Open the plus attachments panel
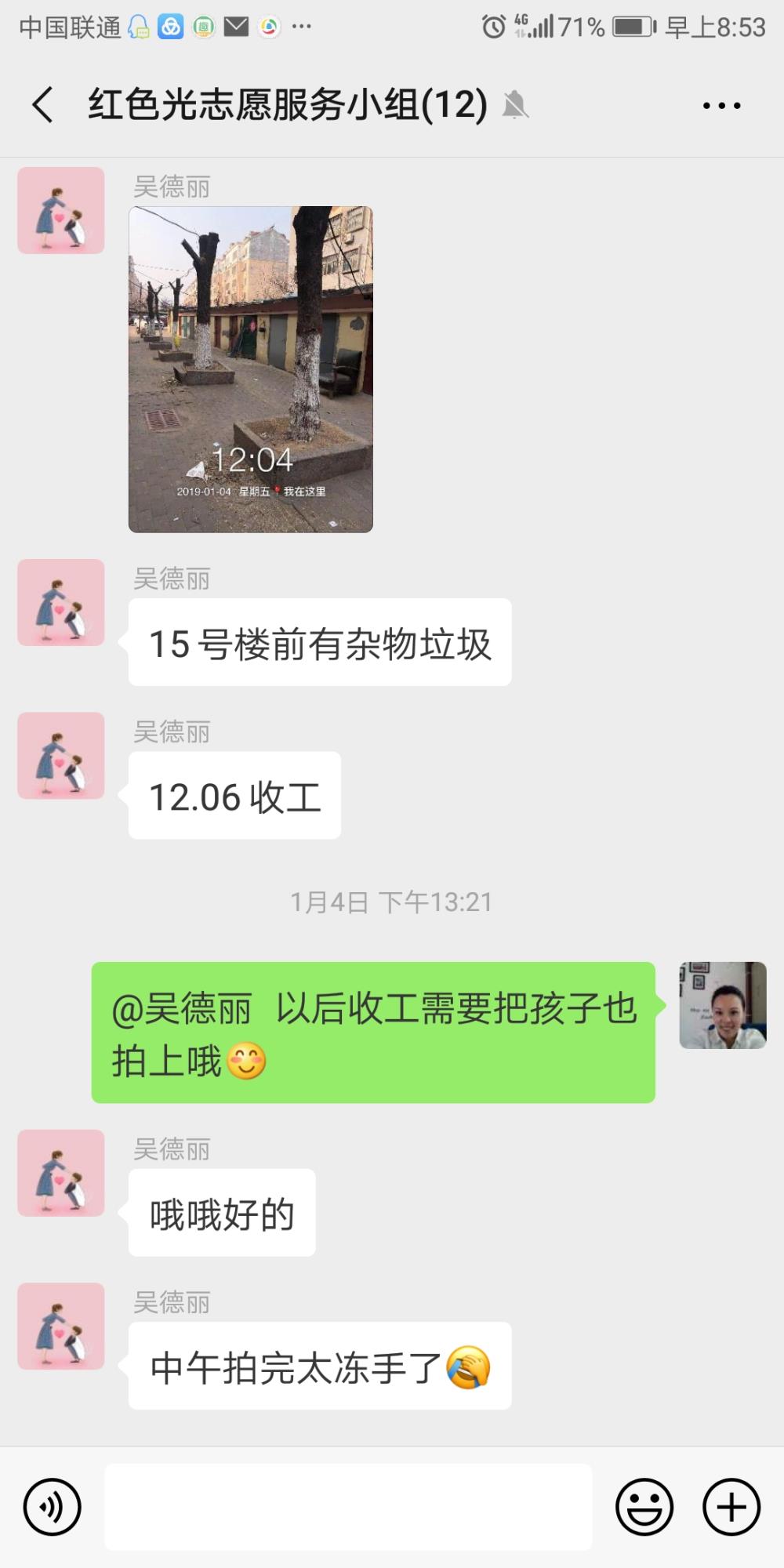Viewport: 784px width, 1568px height. tap(731, 1506)
